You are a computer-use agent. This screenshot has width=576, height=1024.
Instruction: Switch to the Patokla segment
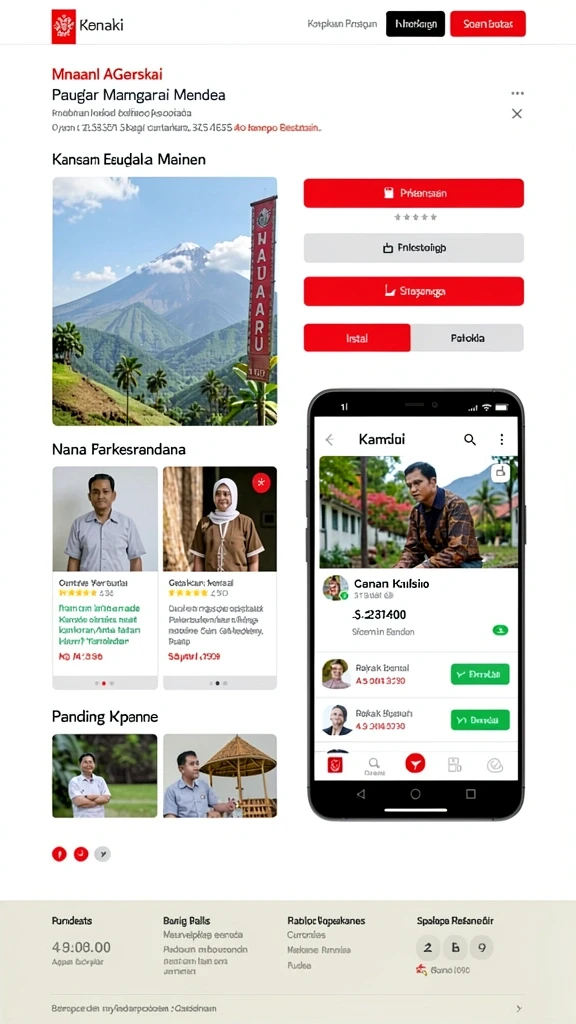(x=468, y=338)
